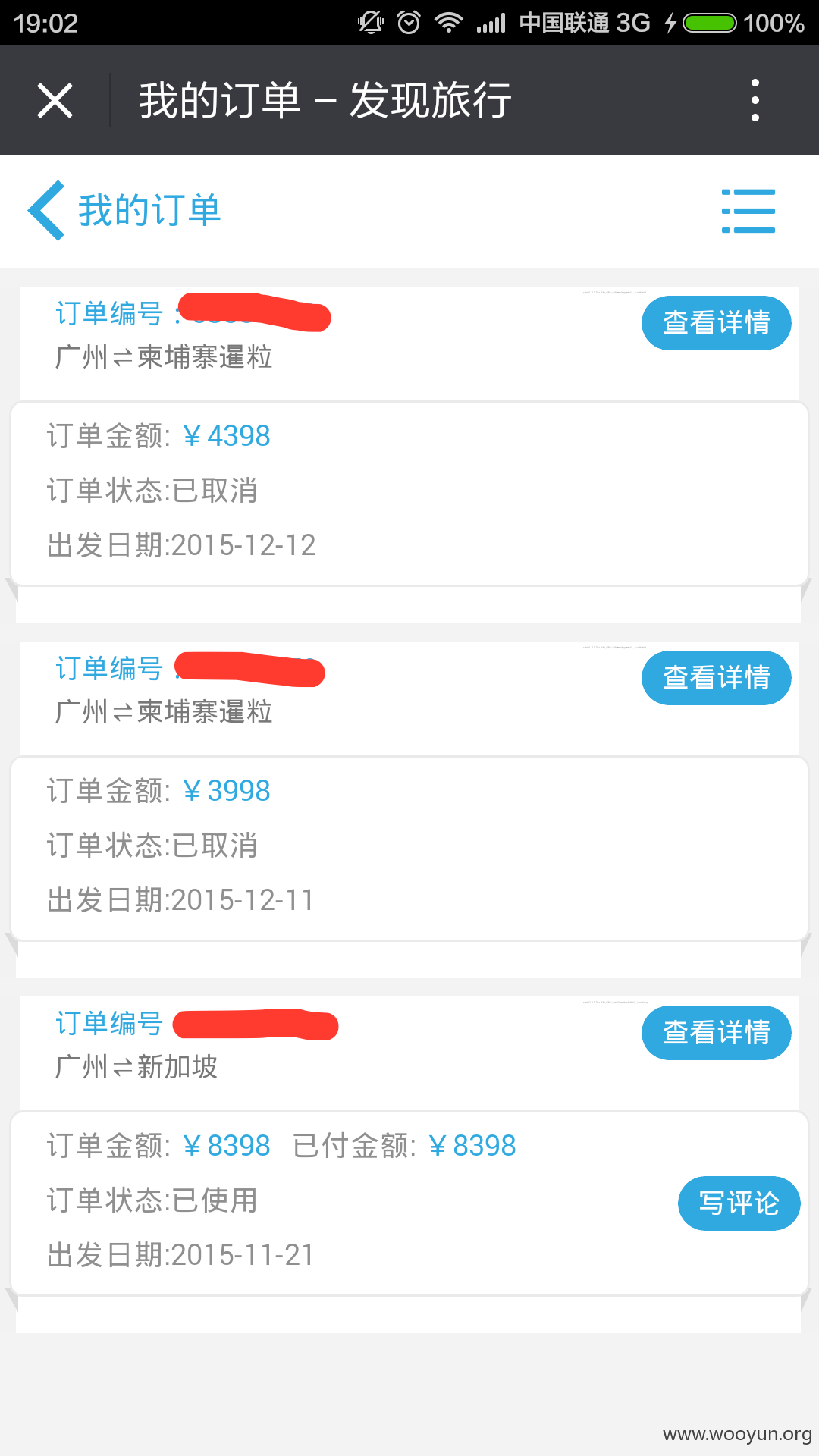View details of the ¥3998 order
This screenshot has height=1456, width=819.
(717, 678)
